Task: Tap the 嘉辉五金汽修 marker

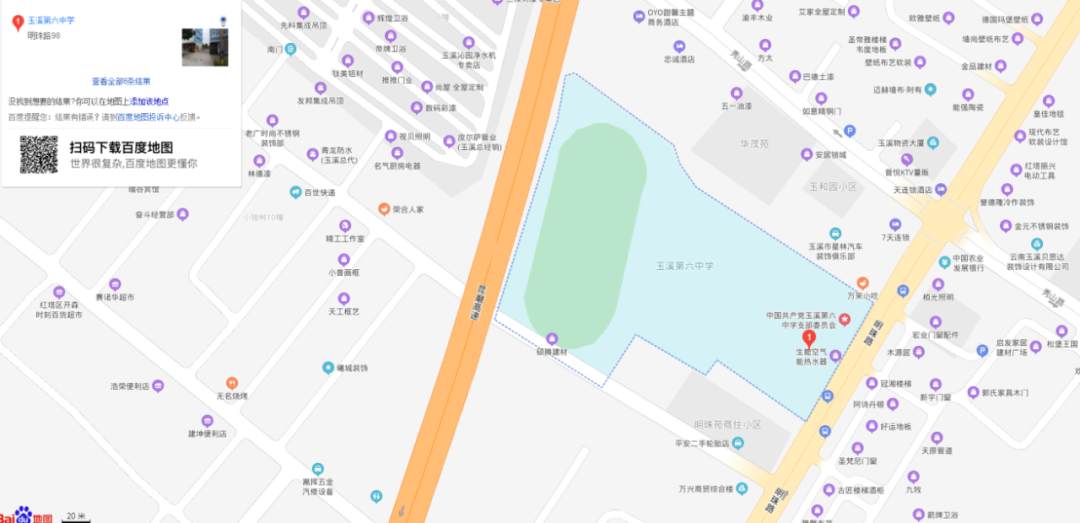Action: [317, 469]
